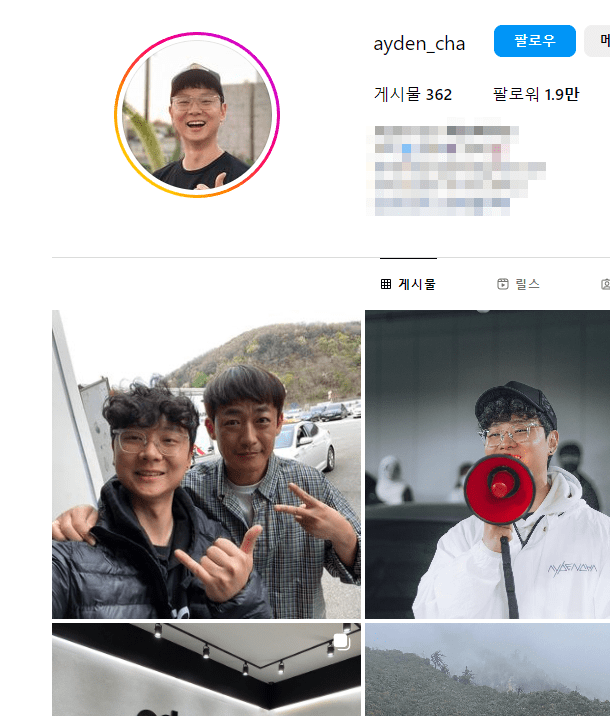This screenshot has width=610, height=716.
Task: Open the foggy mountain post
Action: click(x=487, y=669)
